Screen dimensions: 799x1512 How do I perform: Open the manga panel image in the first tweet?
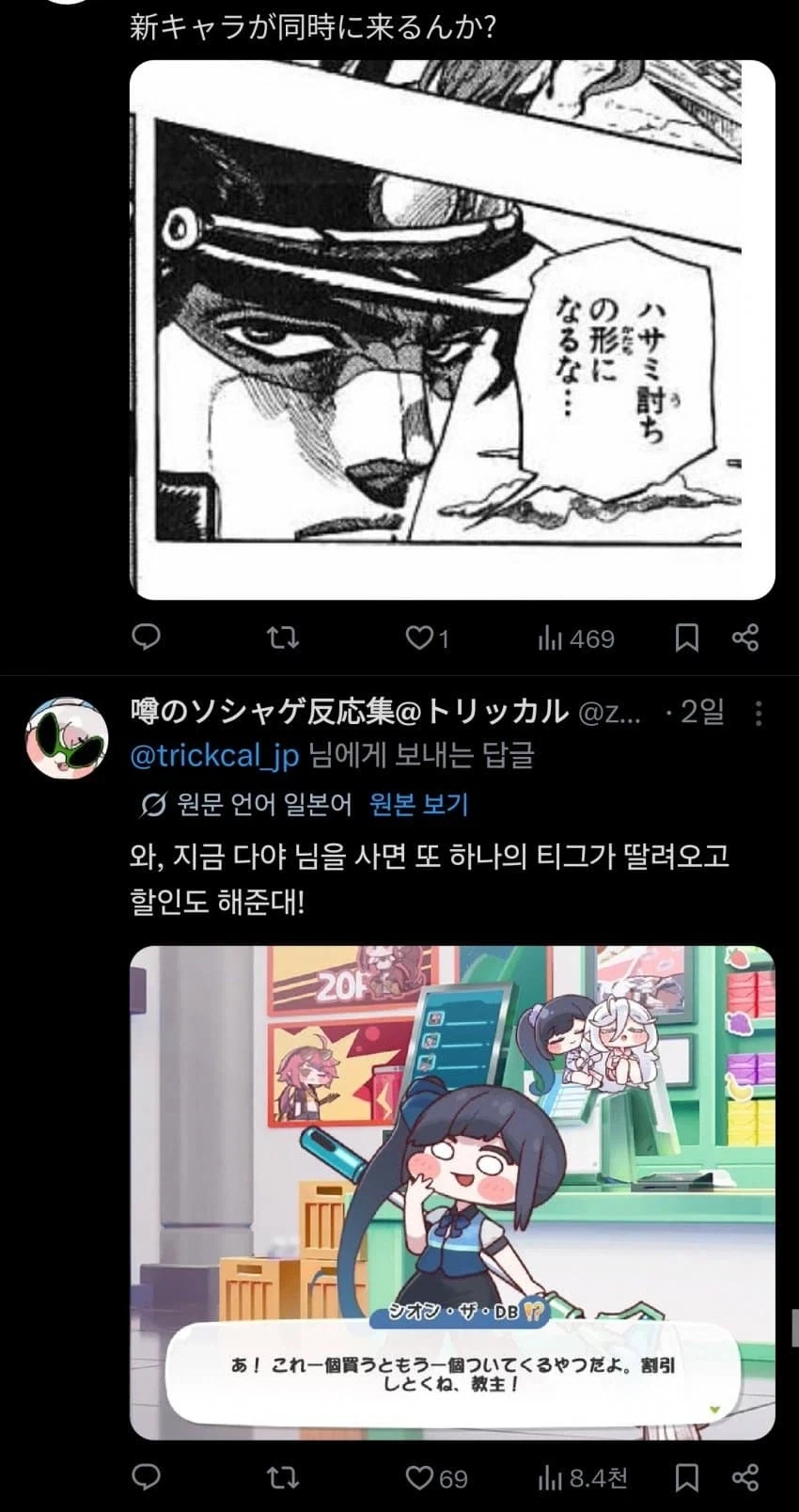tap(452, 330)
